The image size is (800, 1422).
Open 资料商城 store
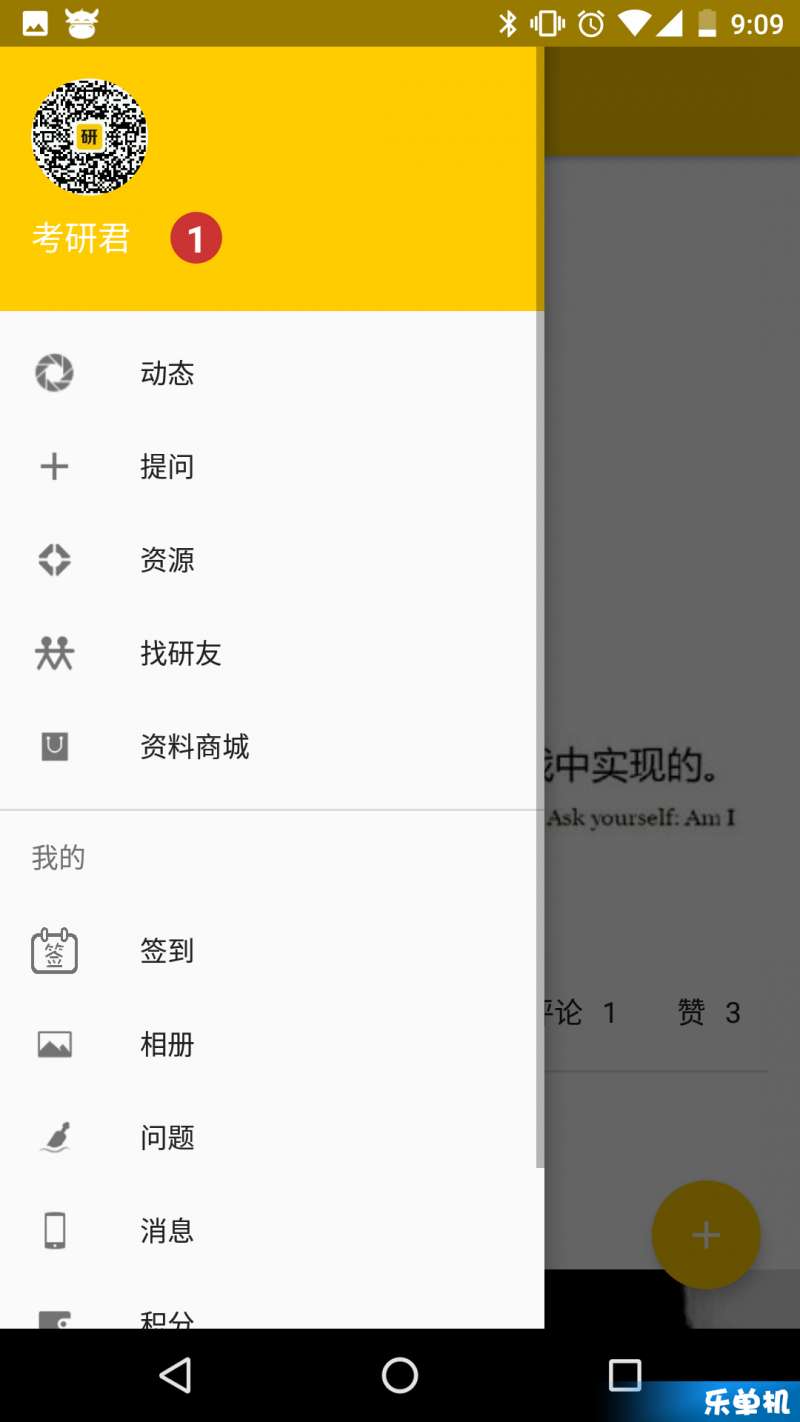pyautogui.click(x=194, y=747)
